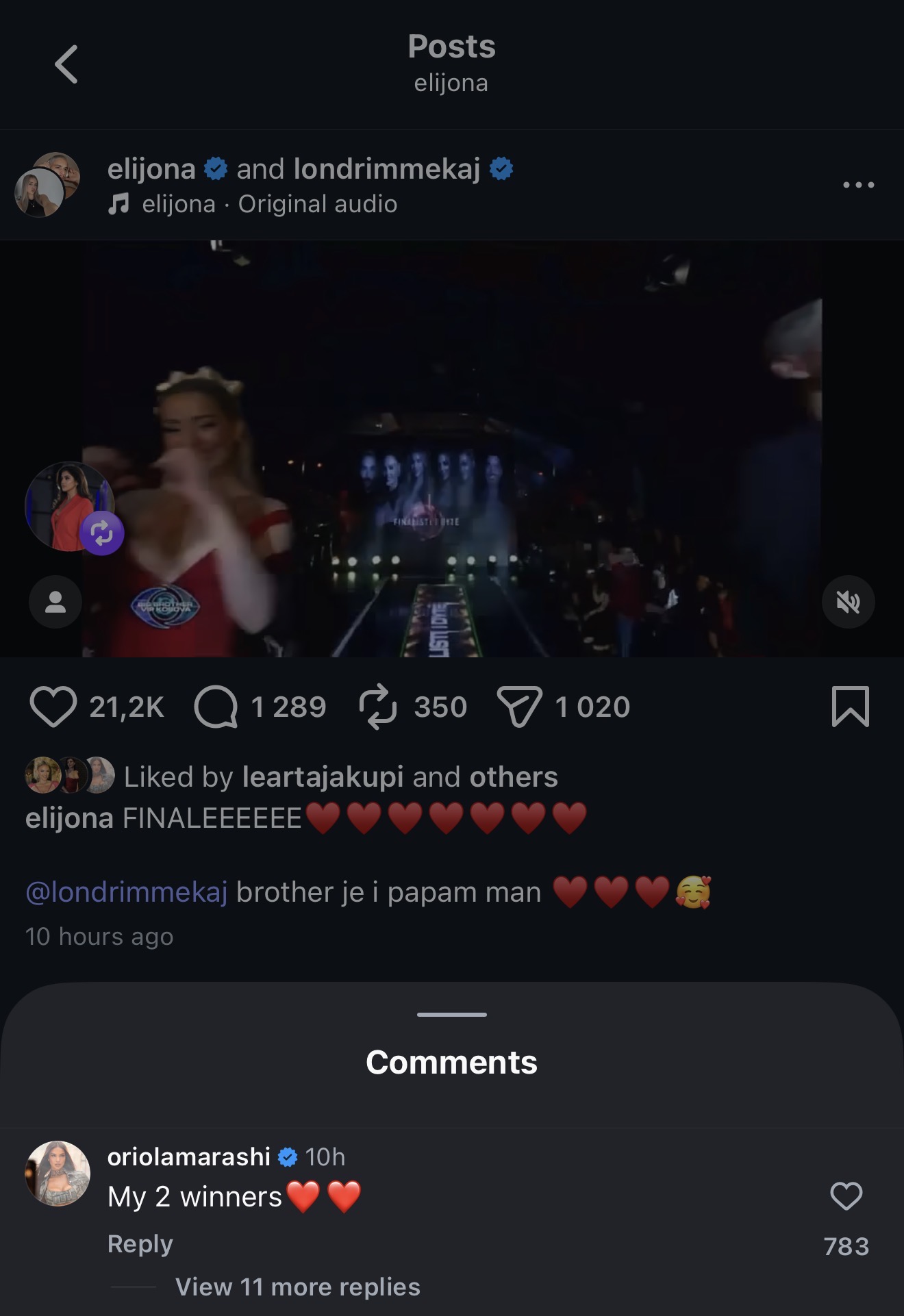
Task: Reply to oriolamarashi's comment
Action: [140, 1243]
